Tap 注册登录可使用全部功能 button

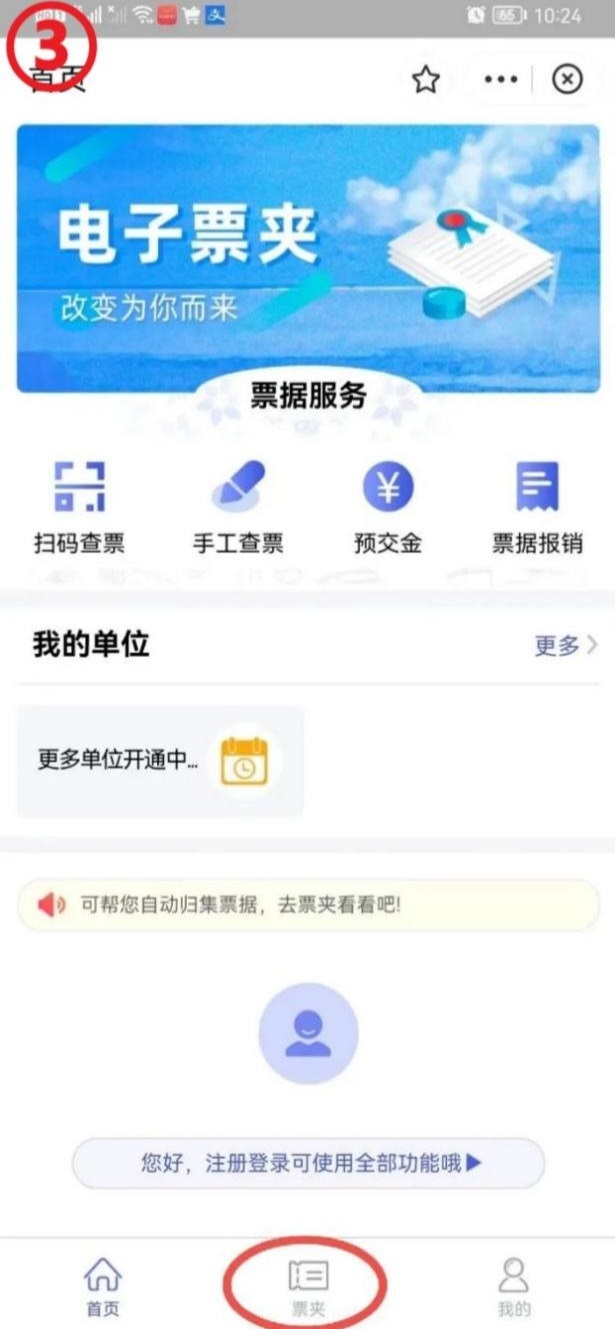pyautogui.click(x=308, y=1163)
